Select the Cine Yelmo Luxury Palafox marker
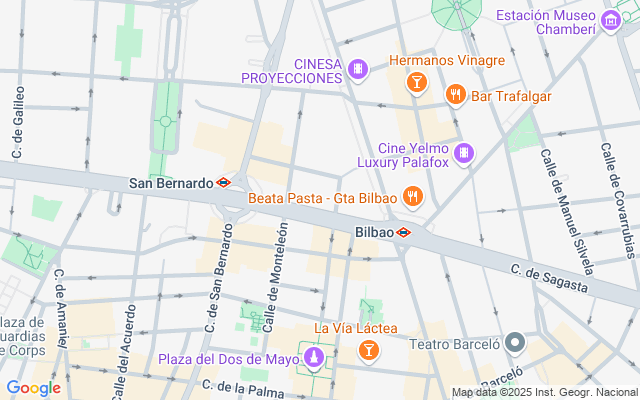 click(x=462, y=153)
